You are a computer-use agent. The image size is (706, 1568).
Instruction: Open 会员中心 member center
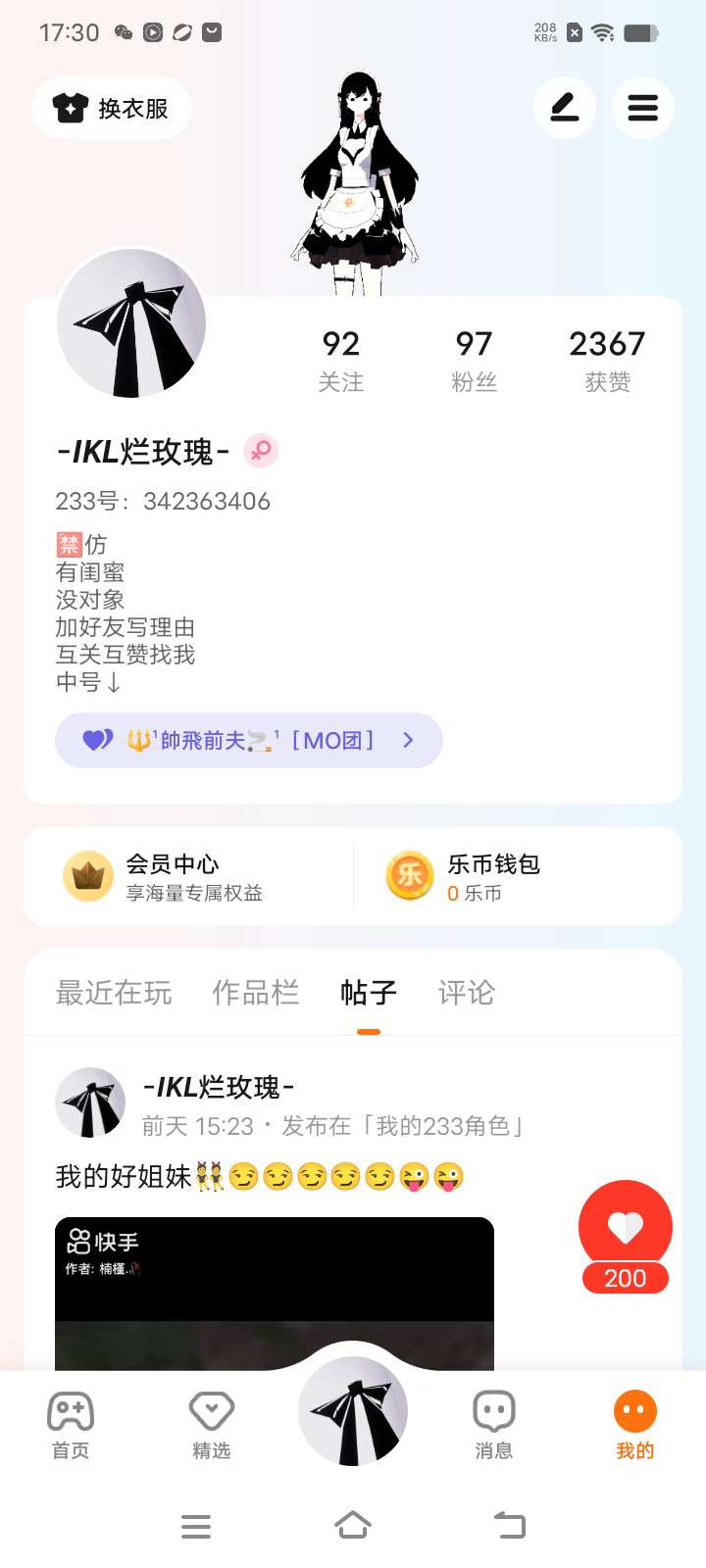coord(189,876)
